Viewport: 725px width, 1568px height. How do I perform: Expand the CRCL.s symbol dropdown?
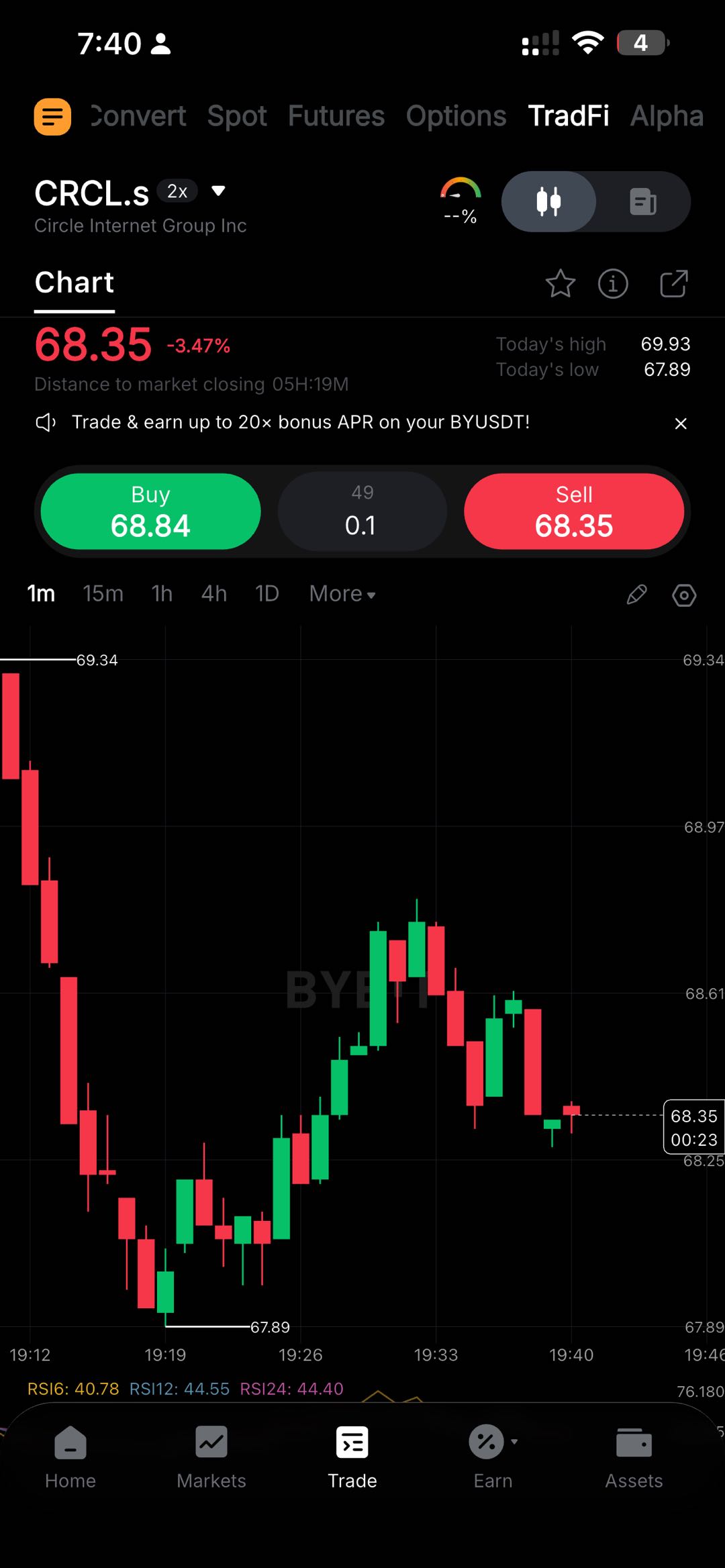pos(218,191)
